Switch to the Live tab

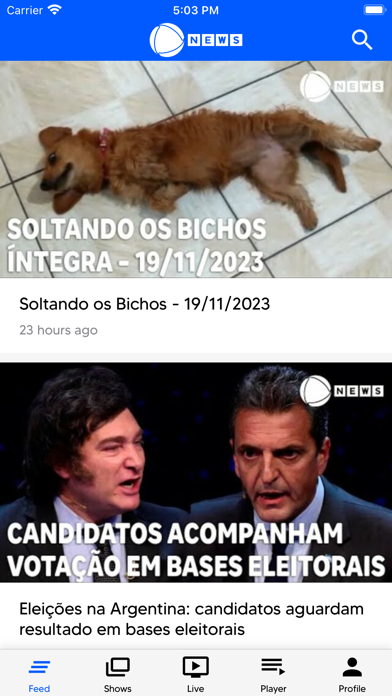(x=196, y=674)
